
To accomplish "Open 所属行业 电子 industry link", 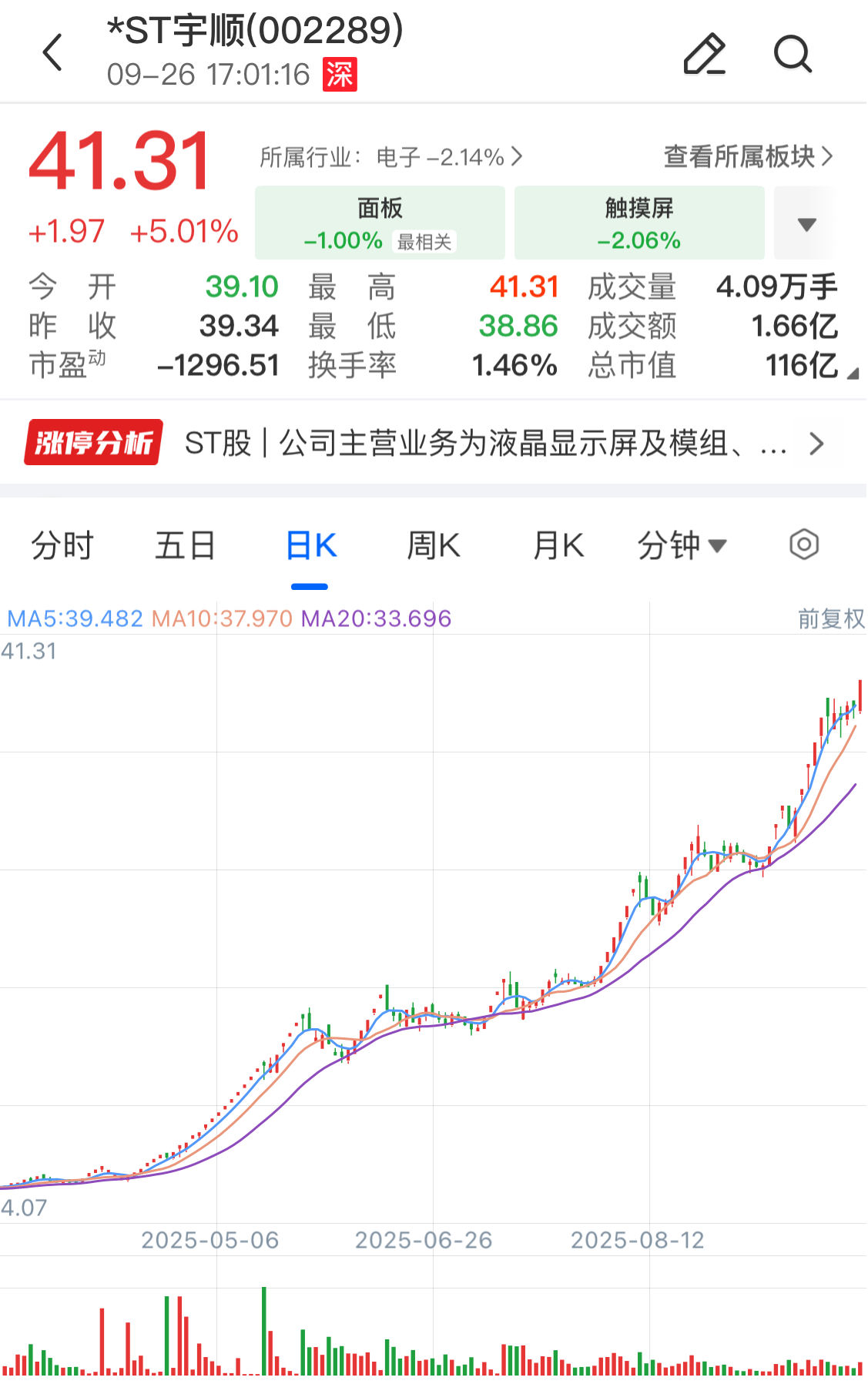I will (391, 157).
